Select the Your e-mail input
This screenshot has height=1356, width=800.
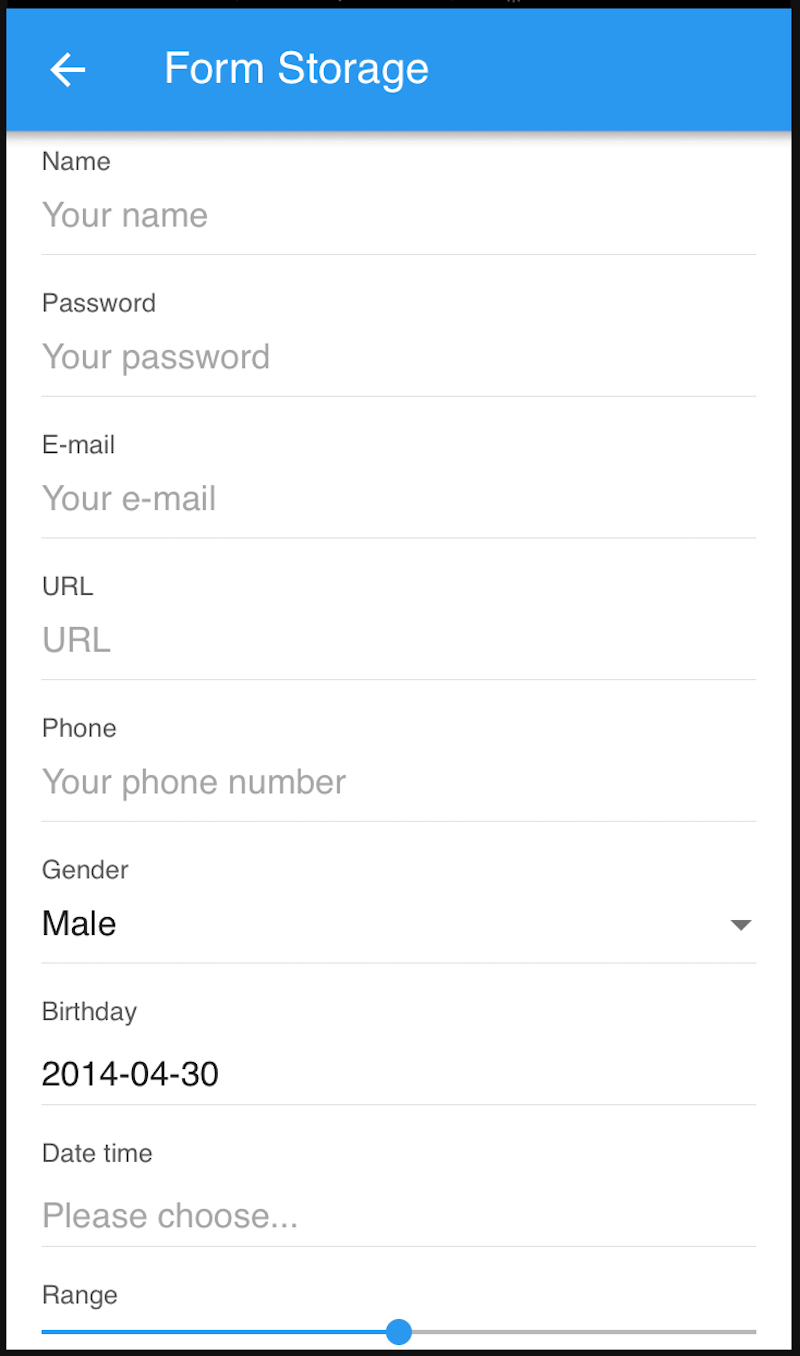pyautogui.click(x=398, y=499)
